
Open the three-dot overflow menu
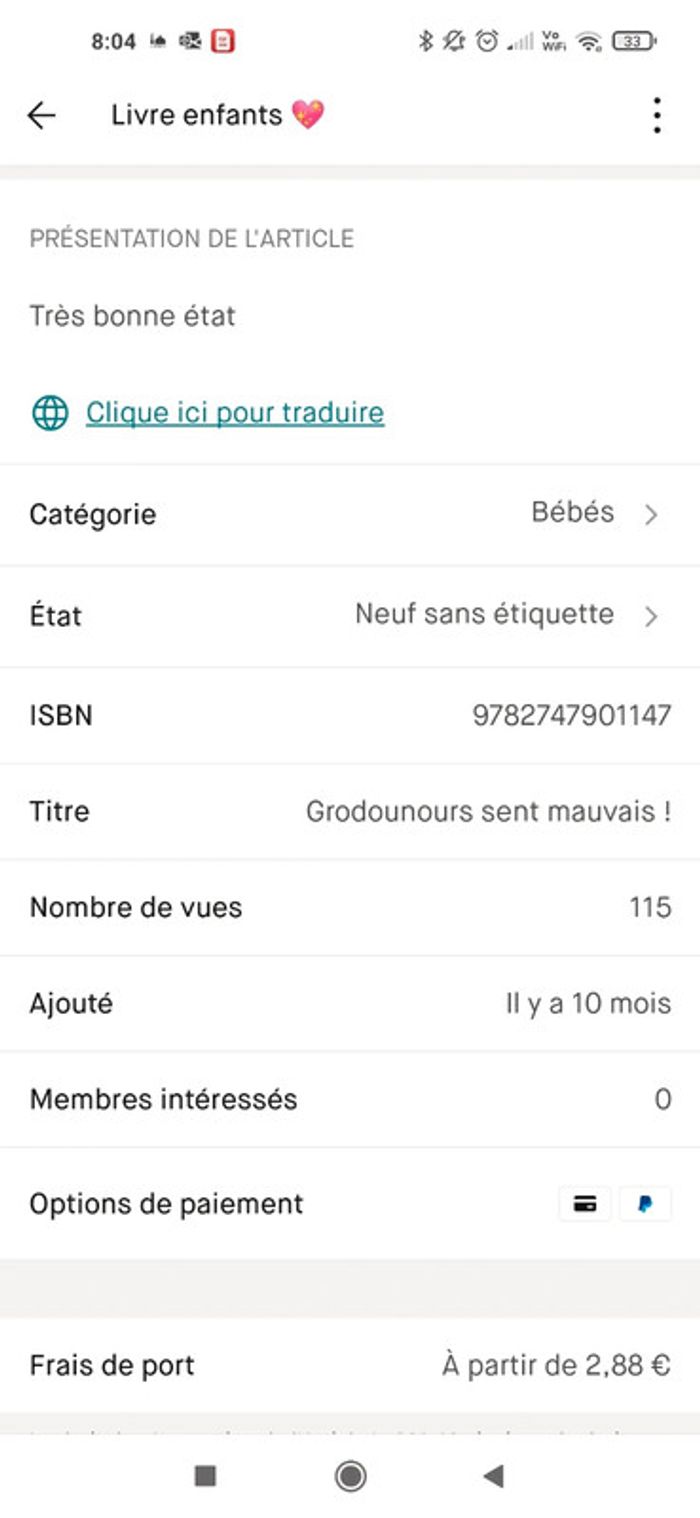point(656,116)
